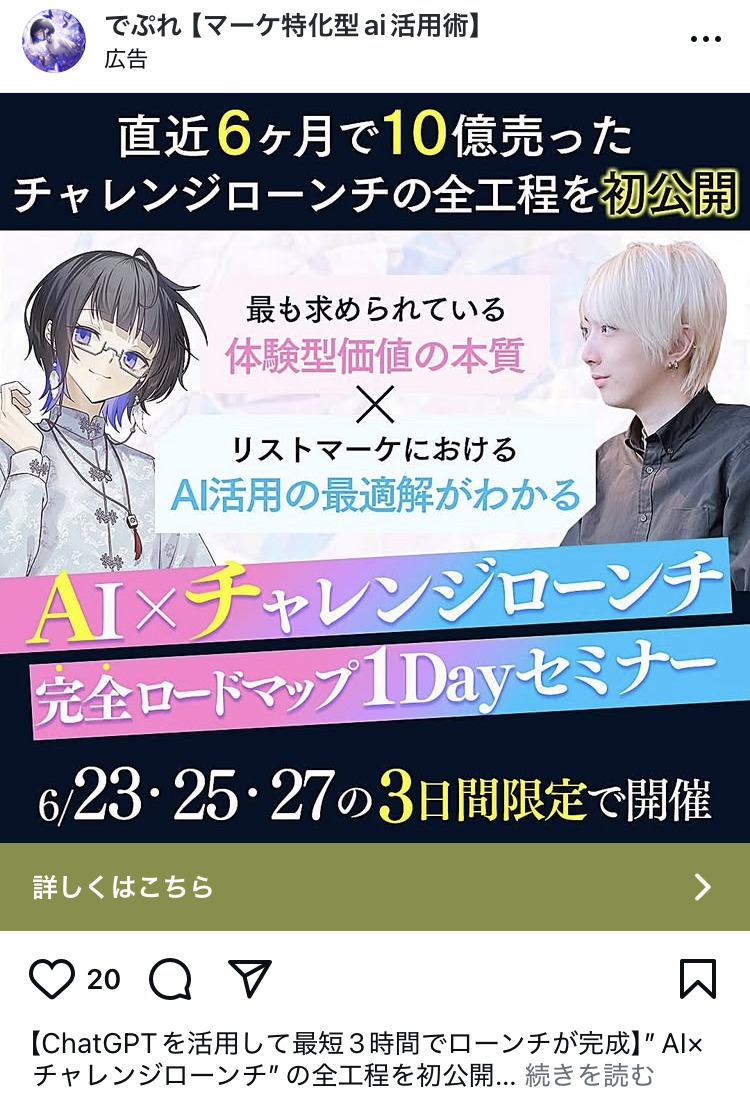Open でぷれ's profile picture
The height and width of the screenshot is (1107, 750).
pos(54,41)
